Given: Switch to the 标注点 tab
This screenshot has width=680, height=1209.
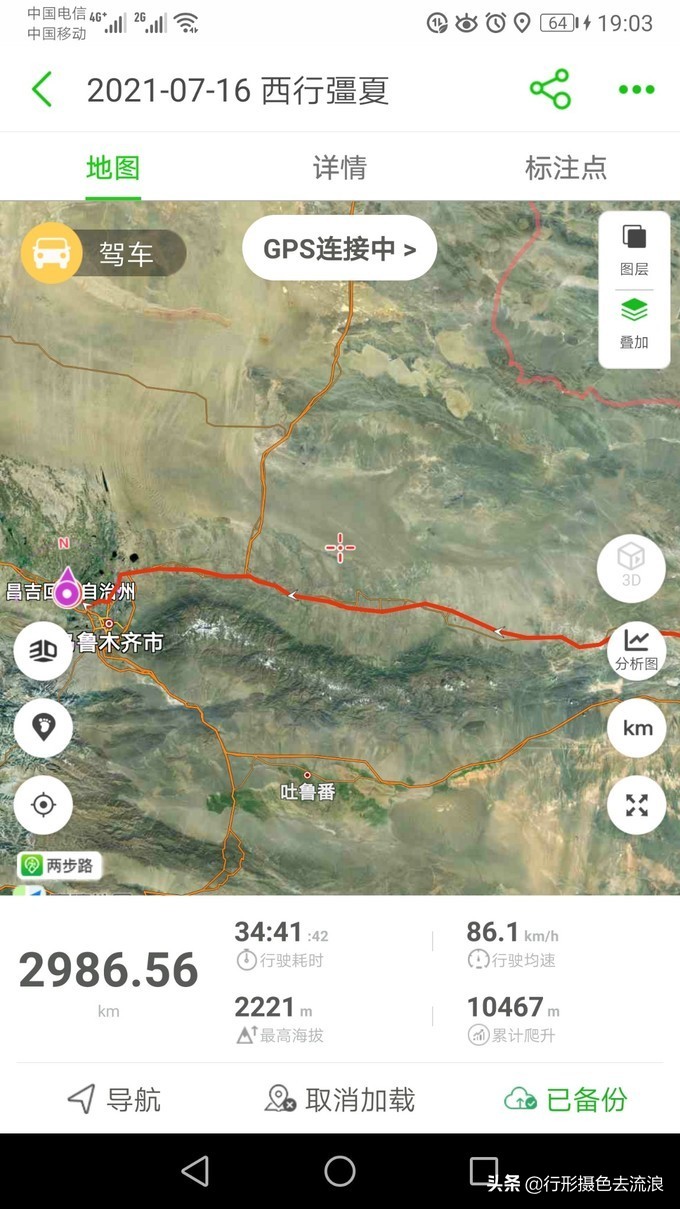Looking at the screenshot, I should (566, 167).
